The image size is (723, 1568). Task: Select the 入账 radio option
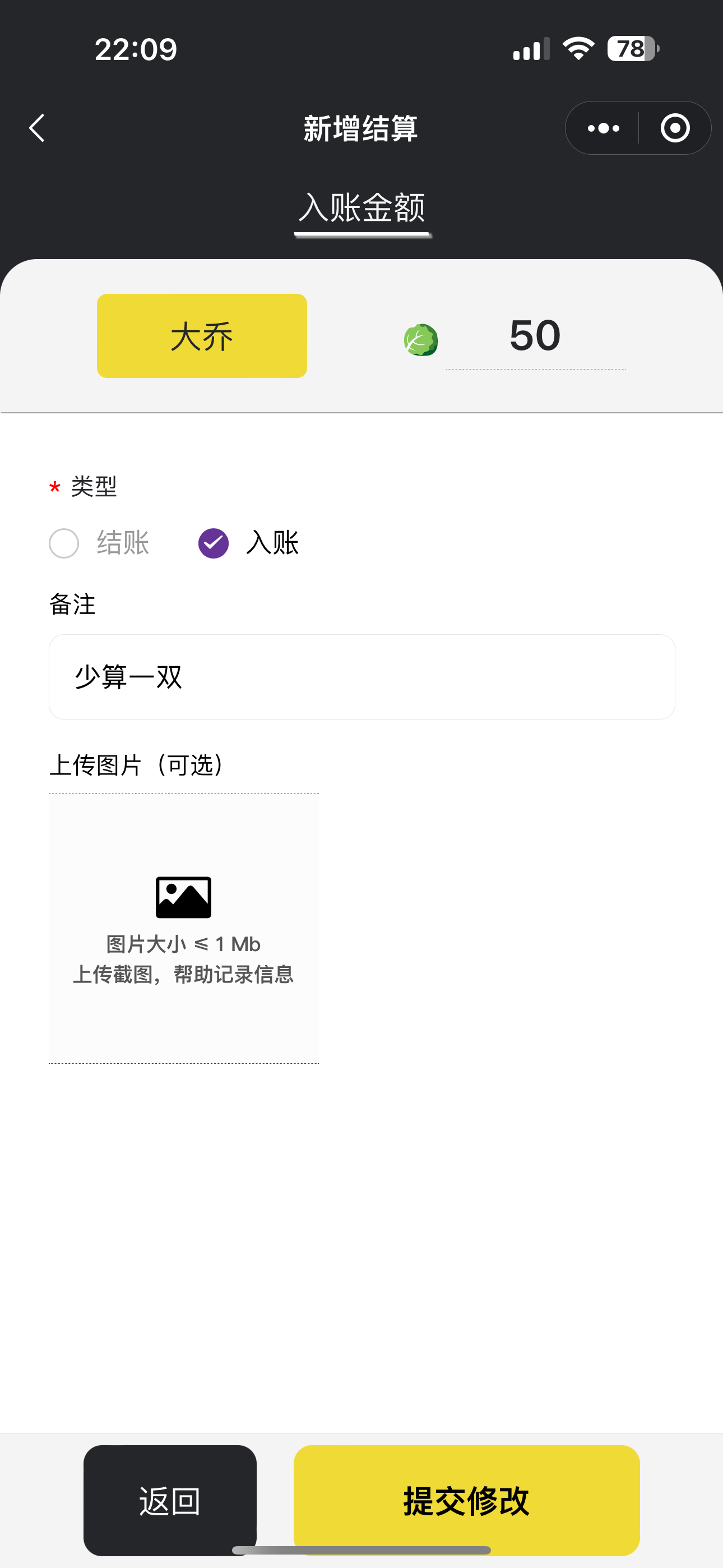click(x=214, y=543)
